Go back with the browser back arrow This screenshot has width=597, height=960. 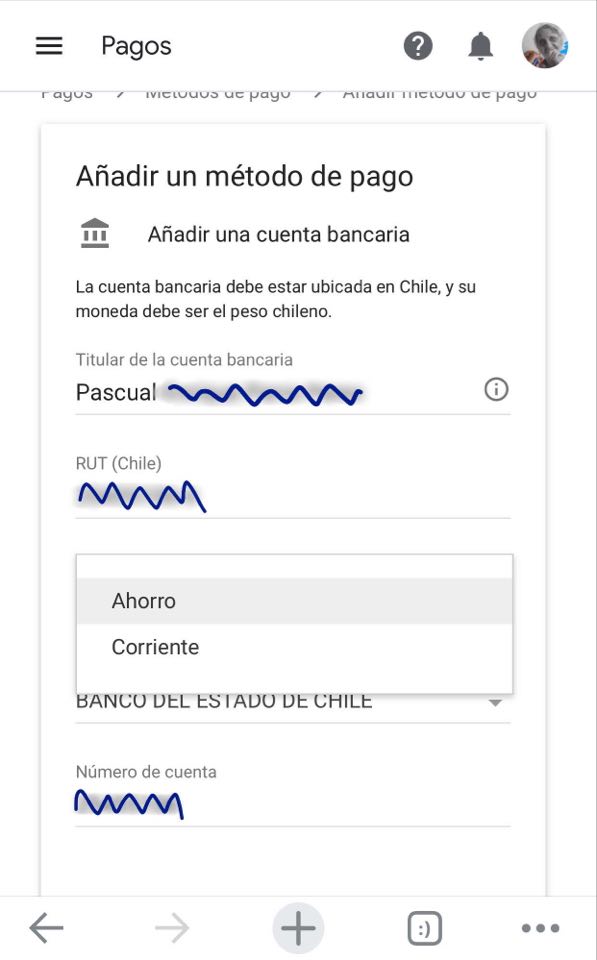tap(47, 929)
